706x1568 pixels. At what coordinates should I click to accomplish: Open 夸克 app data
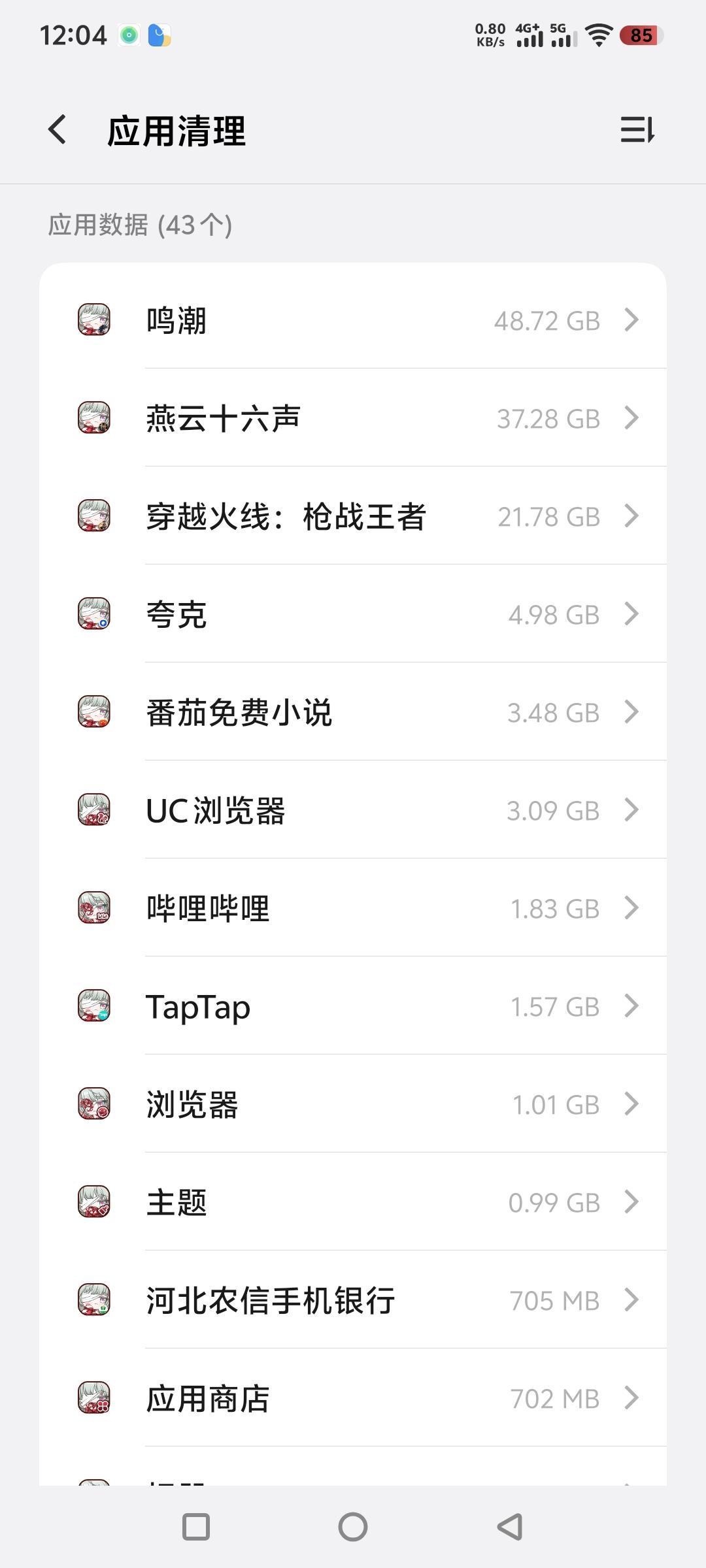tap(353, 614)
